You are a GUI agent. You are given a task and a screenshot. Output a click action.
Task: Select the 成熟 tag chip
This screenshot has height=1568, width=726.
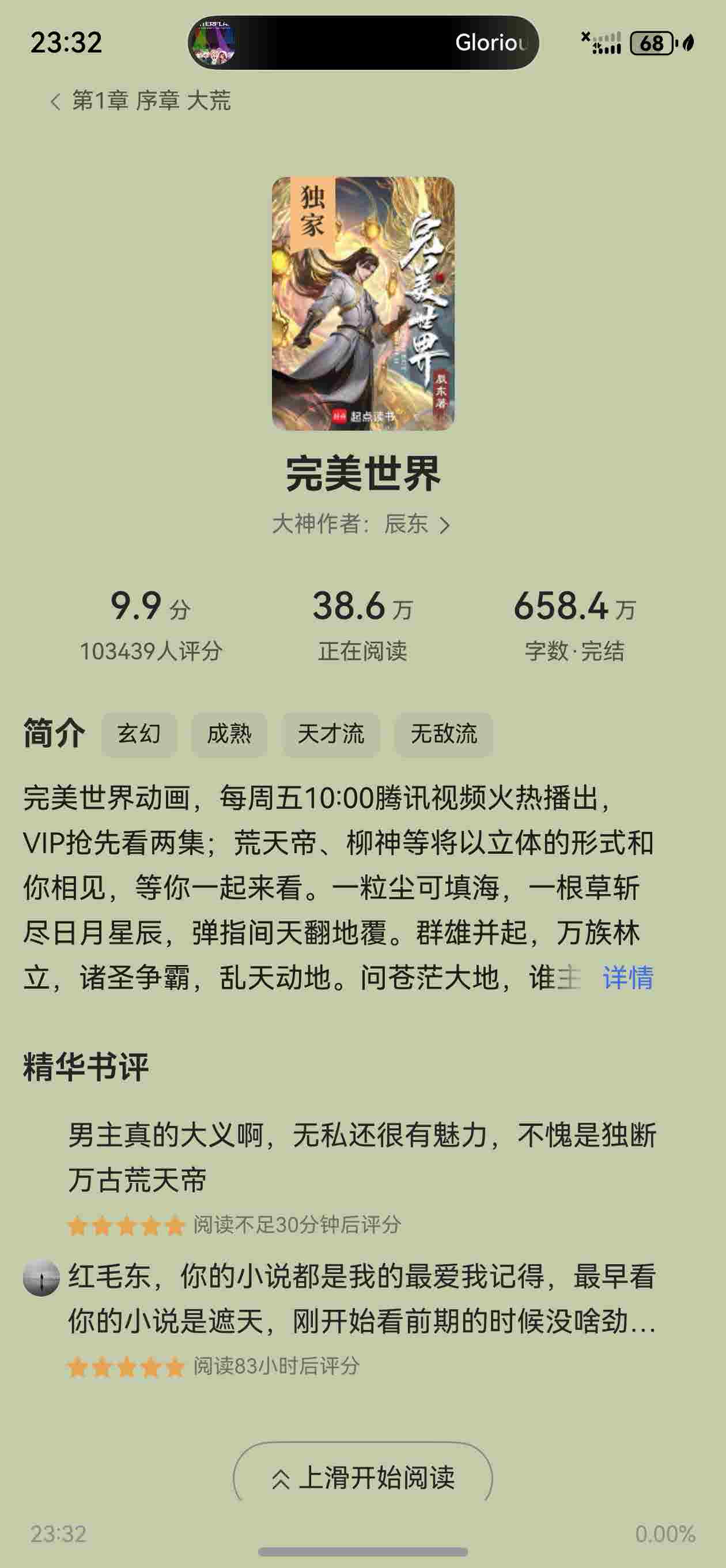point(229,734)
